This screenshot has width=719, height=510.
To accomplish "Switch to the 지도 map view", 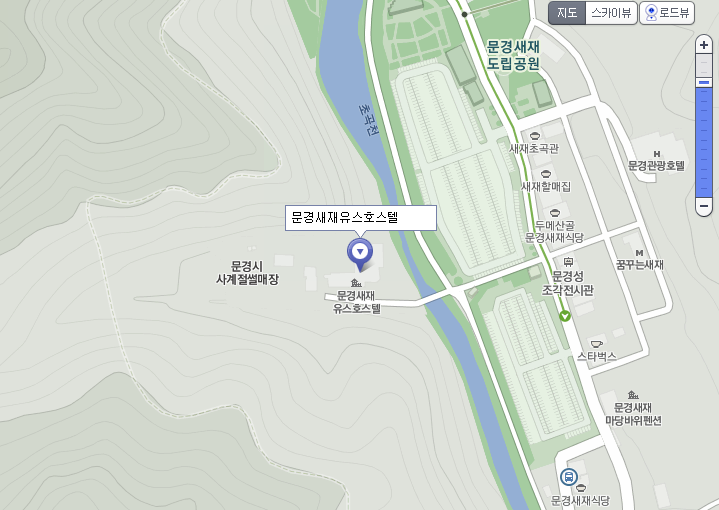I will [566, 13].
